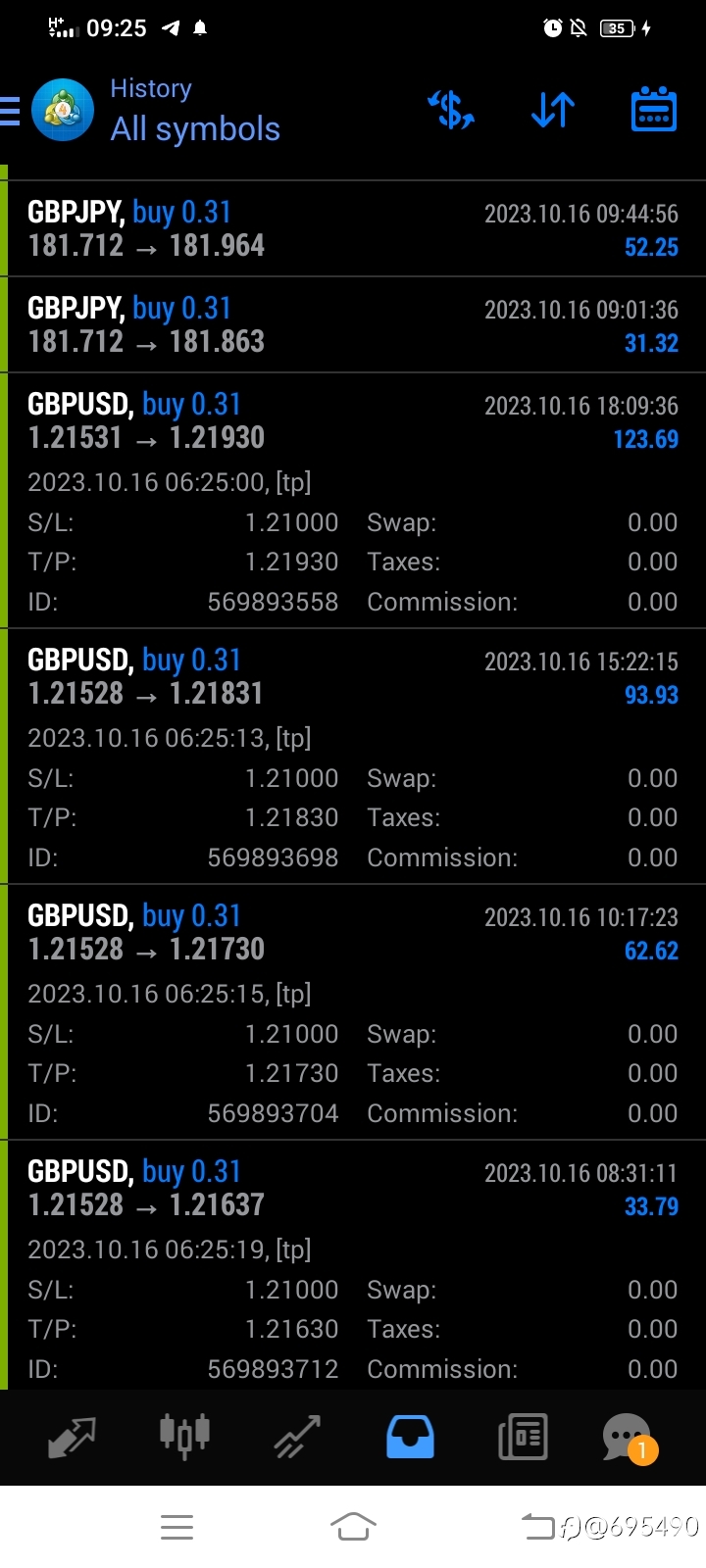Open the side drawer menu
Image resolution: width=706 pixels, height=1568 pixels.
pos(10,110)
